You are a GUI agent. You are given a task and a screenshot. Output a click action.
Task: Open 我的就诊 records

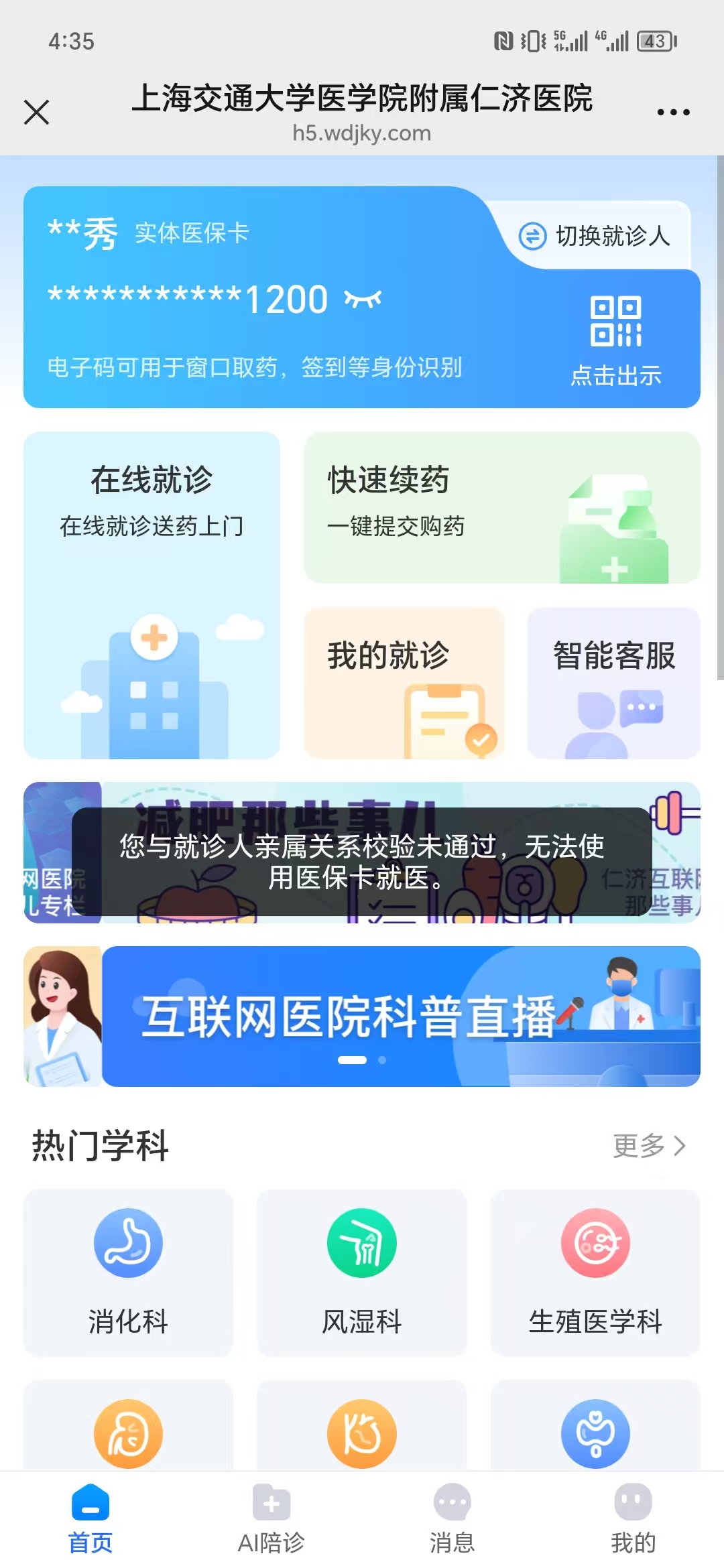tap(404, 682)
